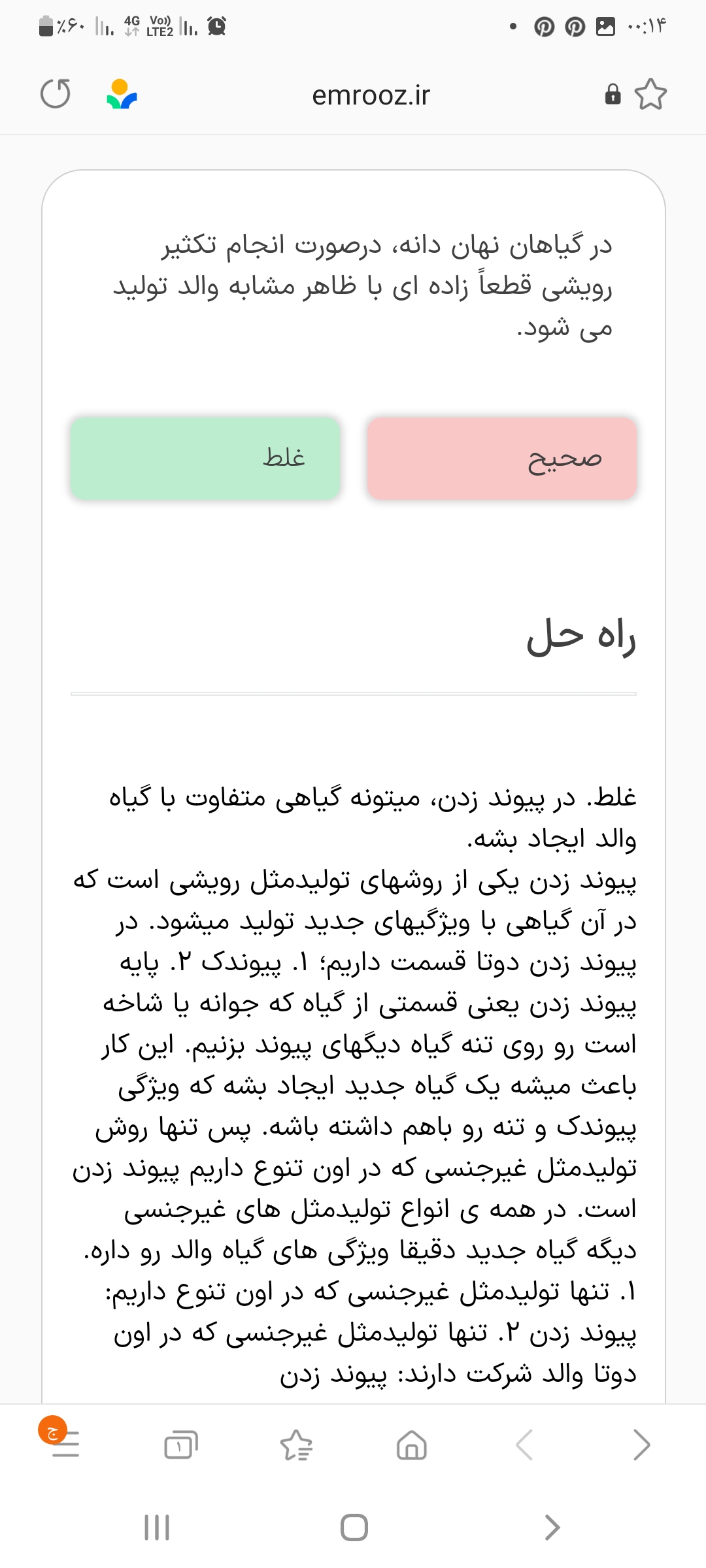This screenshot has width=706, height=1568.
Task: Open the bookmarks list
Action: pos(296,1445)
